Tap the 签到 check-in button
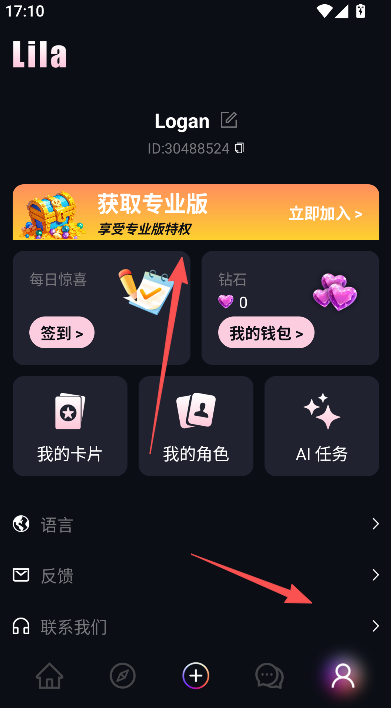Viewport: 391px width, 708px height. click(62, 333)
